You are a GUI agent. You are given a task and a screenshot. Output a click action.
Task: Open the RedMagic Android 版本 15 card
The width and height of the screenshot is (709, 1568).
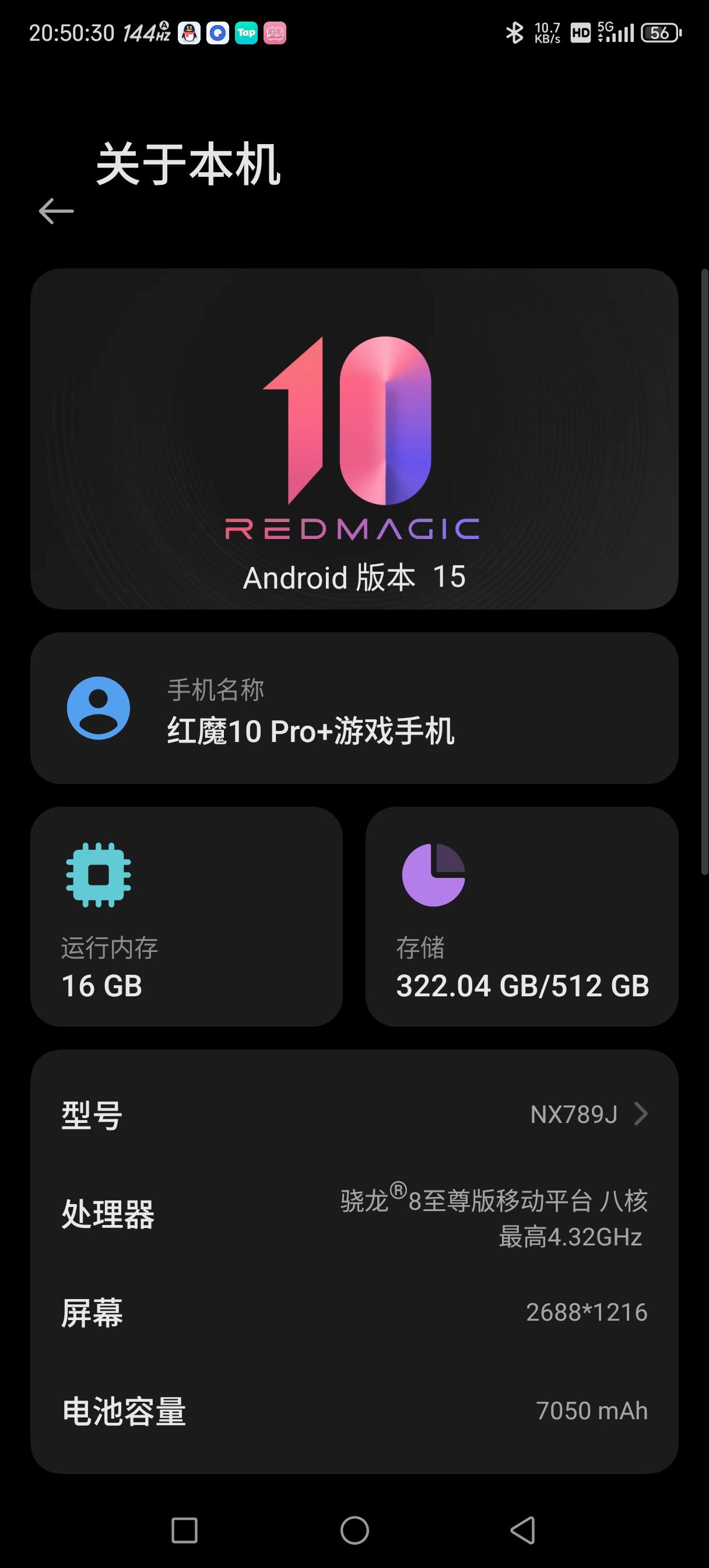click(354, 439)
